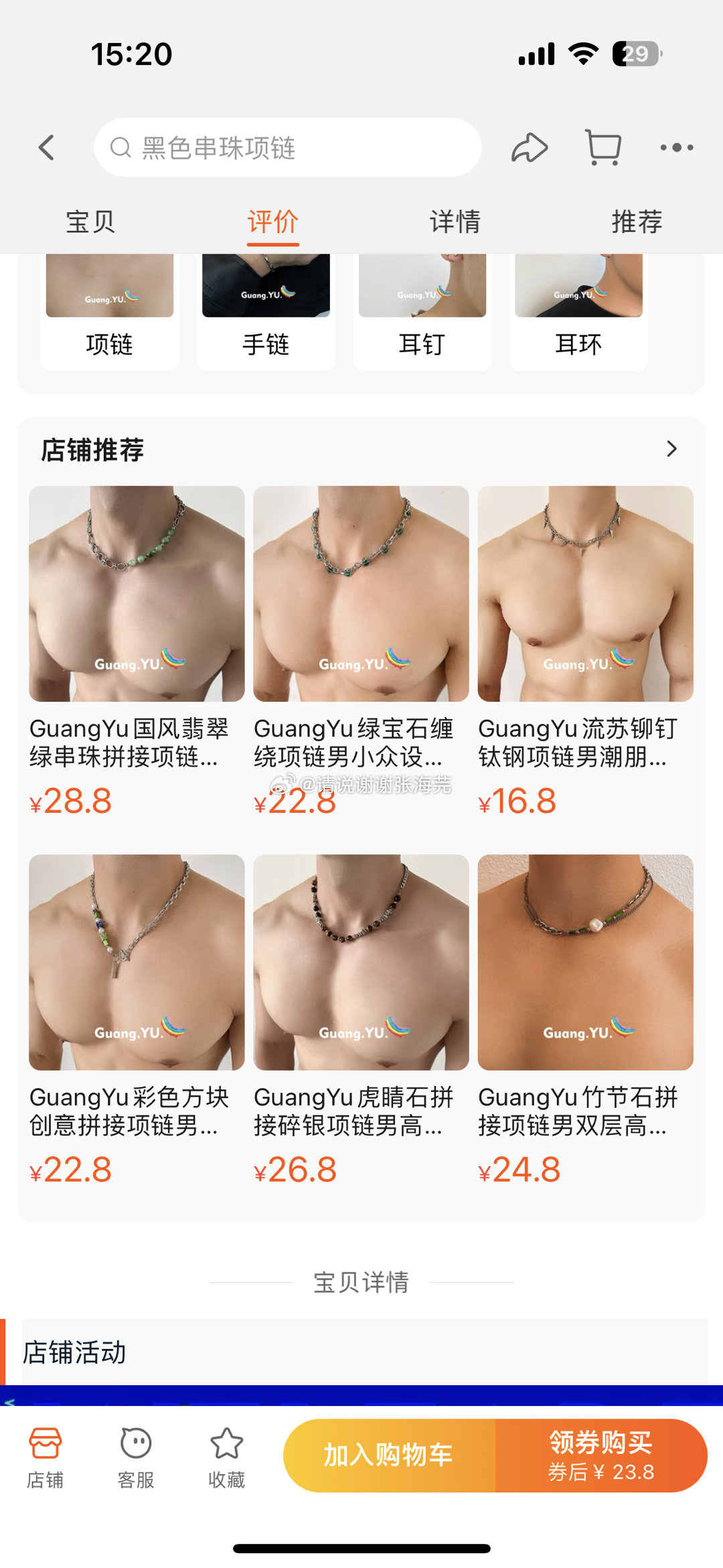Screen dimensions: 723x1568
Task: Tap 加入购物车 to add to cart
Action: [389, 1455]
